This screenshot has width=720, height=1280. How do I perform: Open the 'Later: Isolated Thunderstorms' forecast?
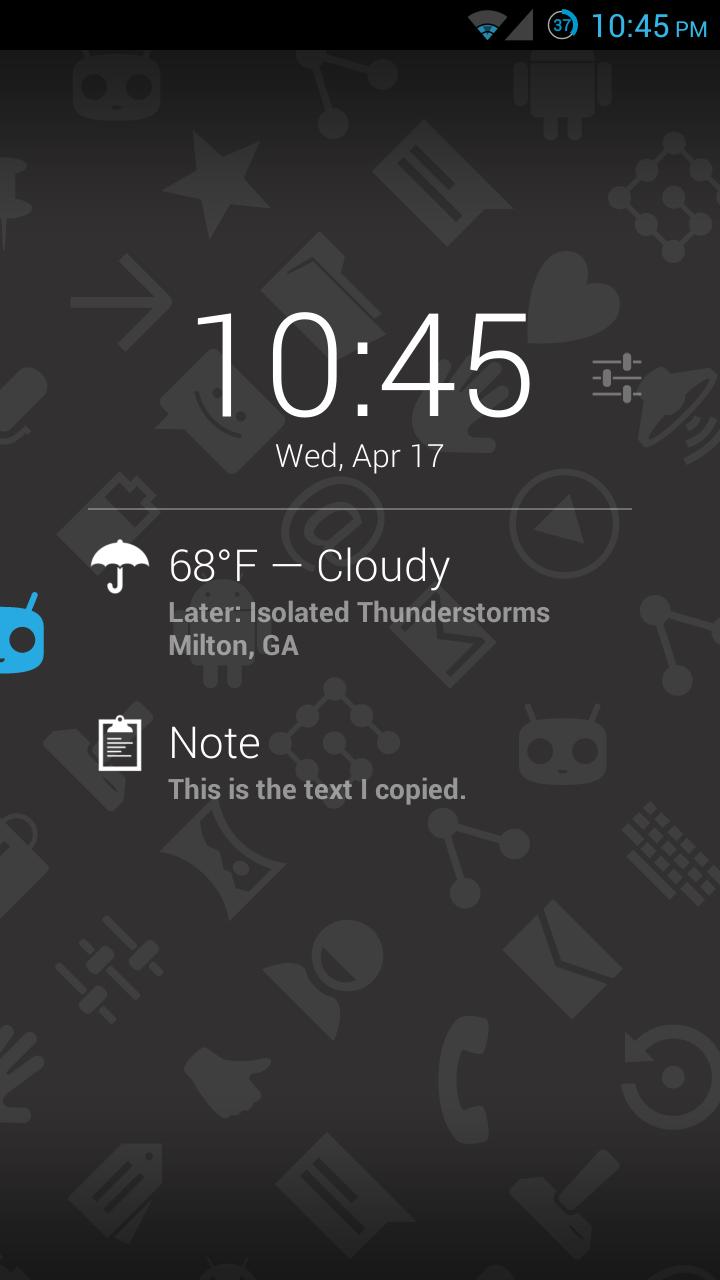pos(357,611)
